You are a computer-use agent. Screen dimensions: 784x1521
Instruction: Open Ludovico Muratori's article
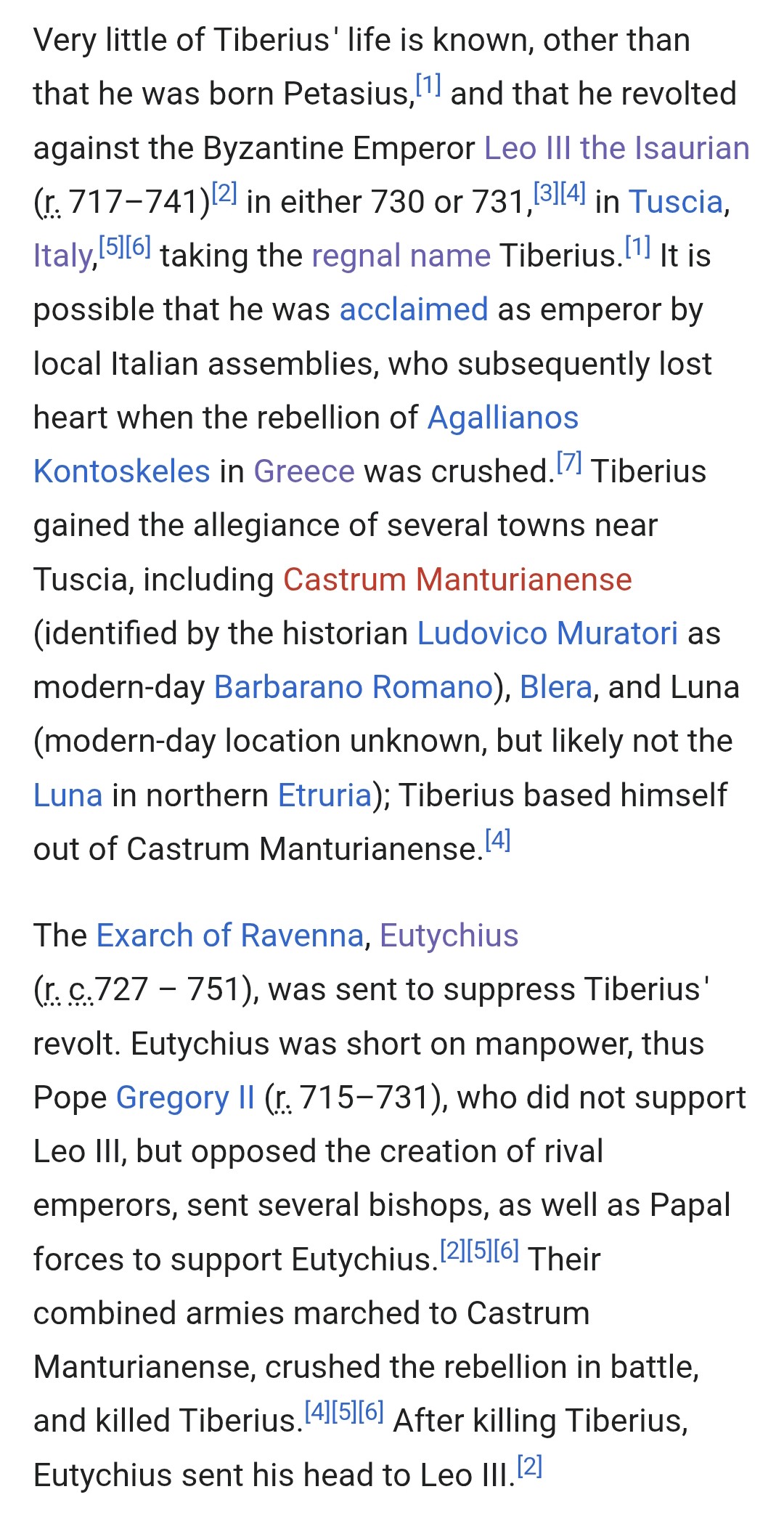tap(547, 633)
